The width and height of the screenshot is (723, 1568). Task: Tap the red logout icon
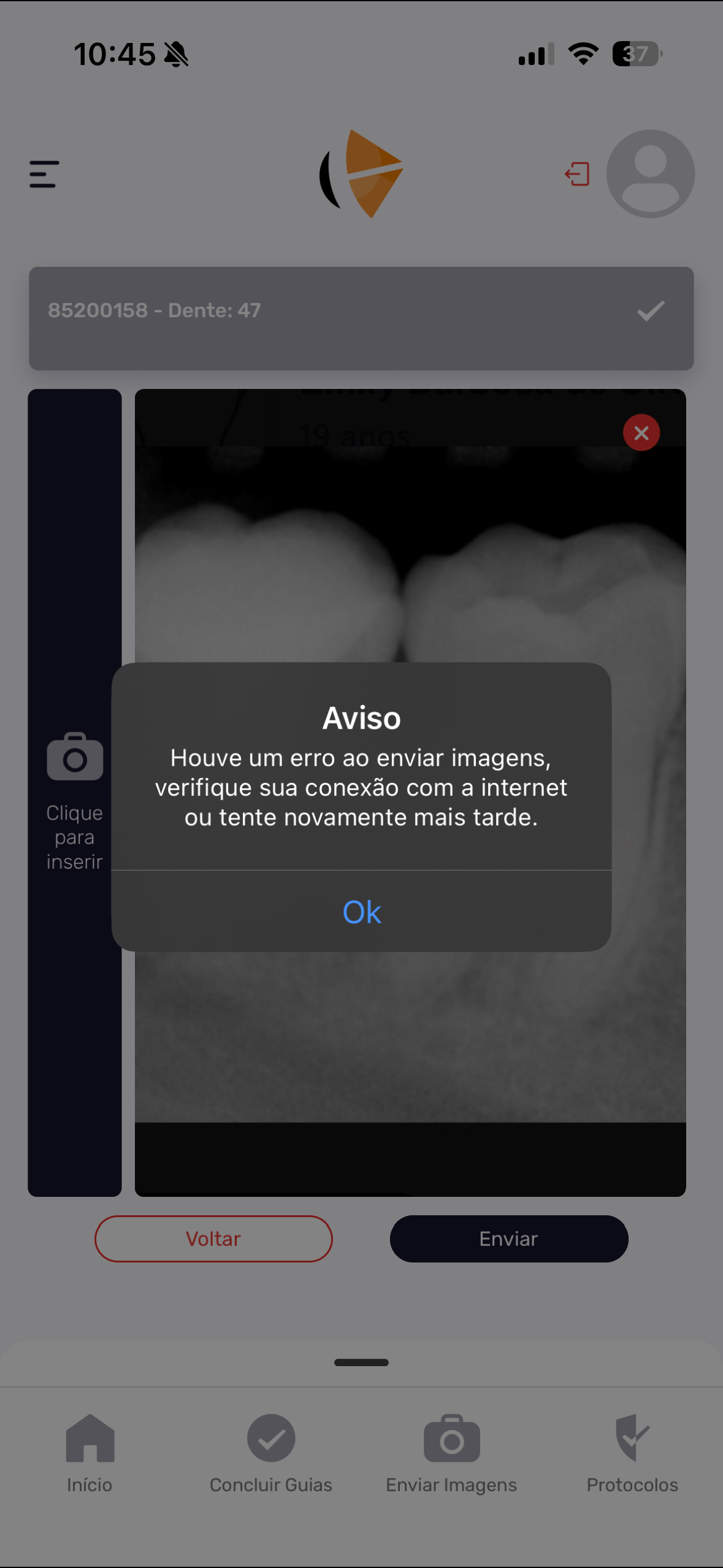coord(577,174)
